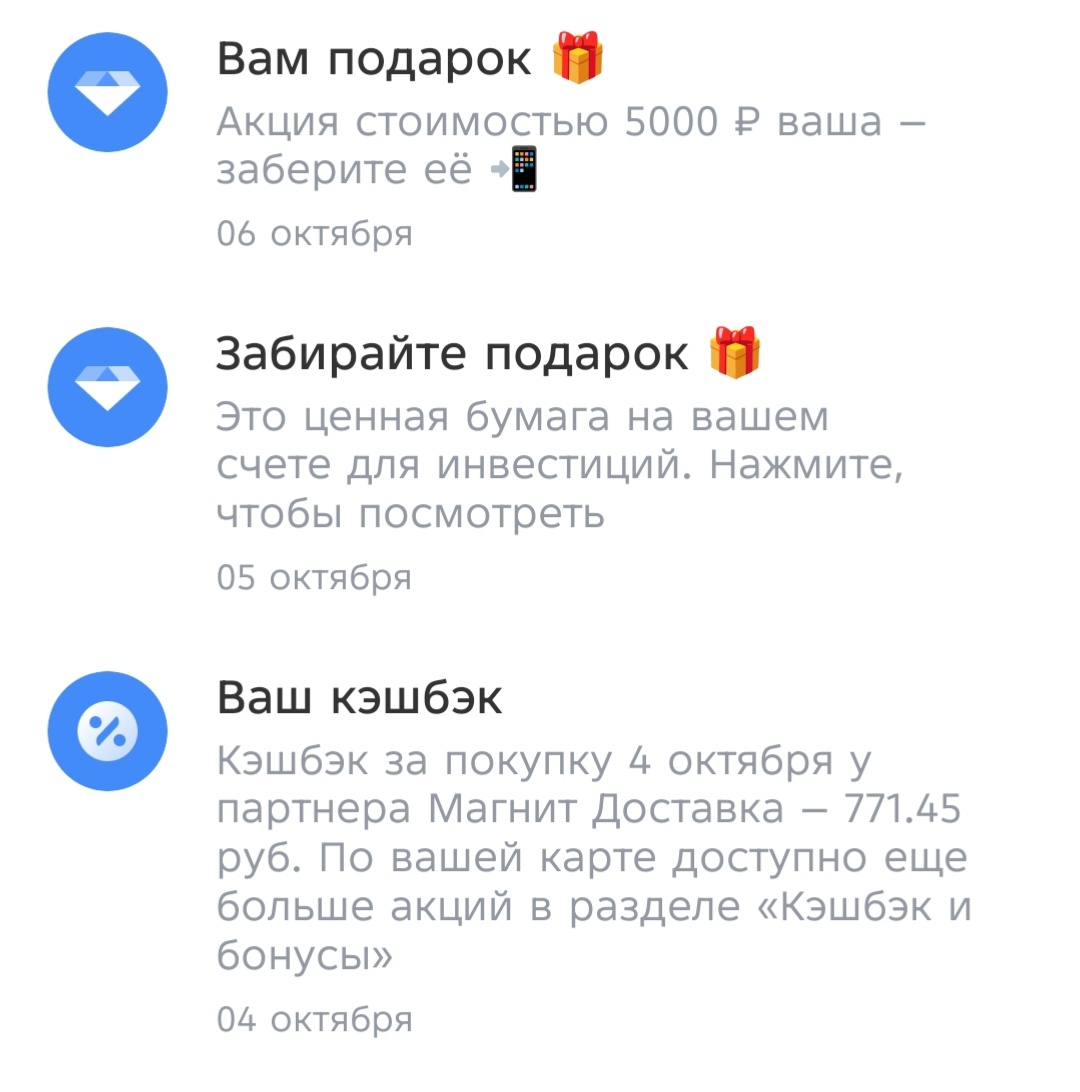Select the blue circle avatar of the bottom notification
The image size is (1080, 1092).
[x=107, y=730]
